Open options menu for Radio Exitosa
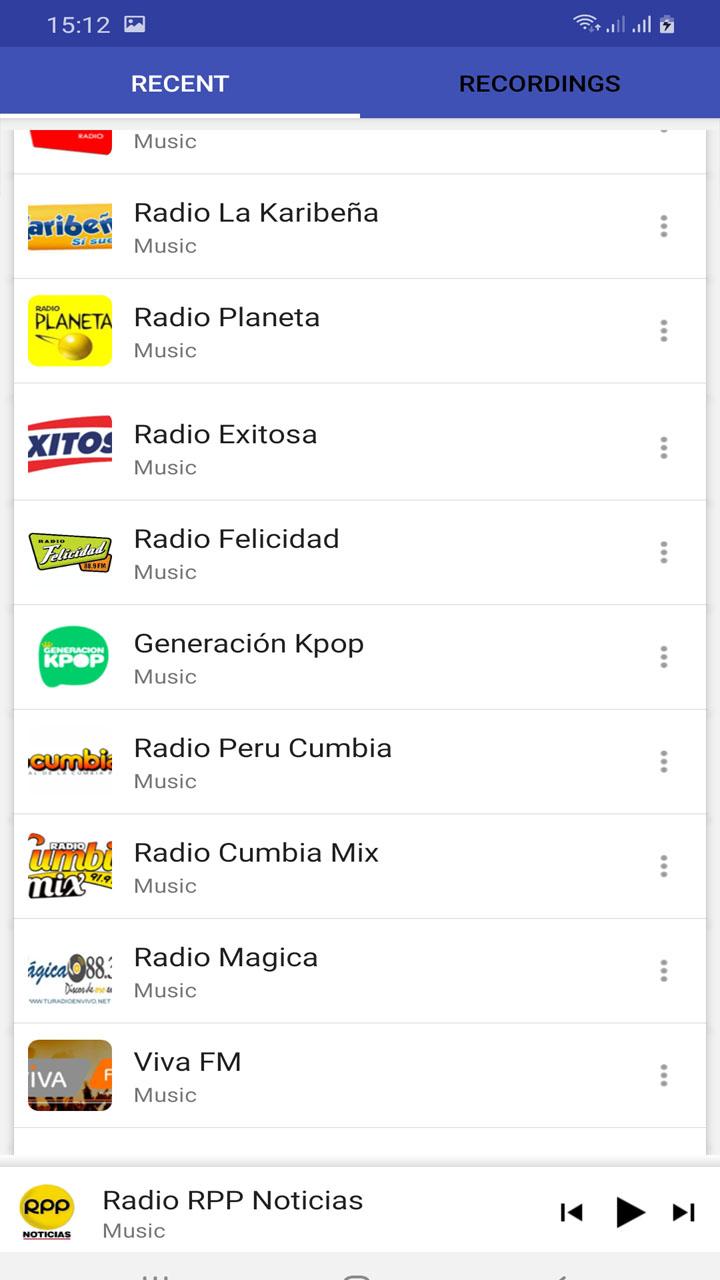Screen dimensions: 720x1280 [x=663, y=448]
